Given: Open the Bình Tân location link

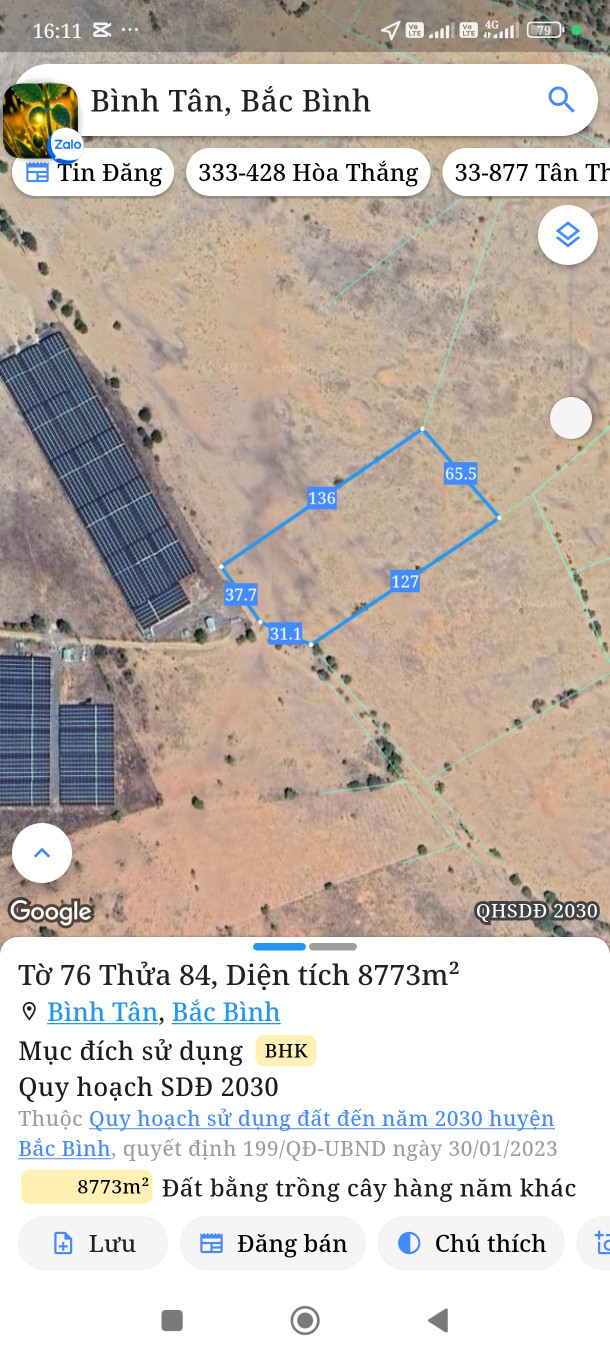Looking at the screenshot, I should (x=102, y=1012).
